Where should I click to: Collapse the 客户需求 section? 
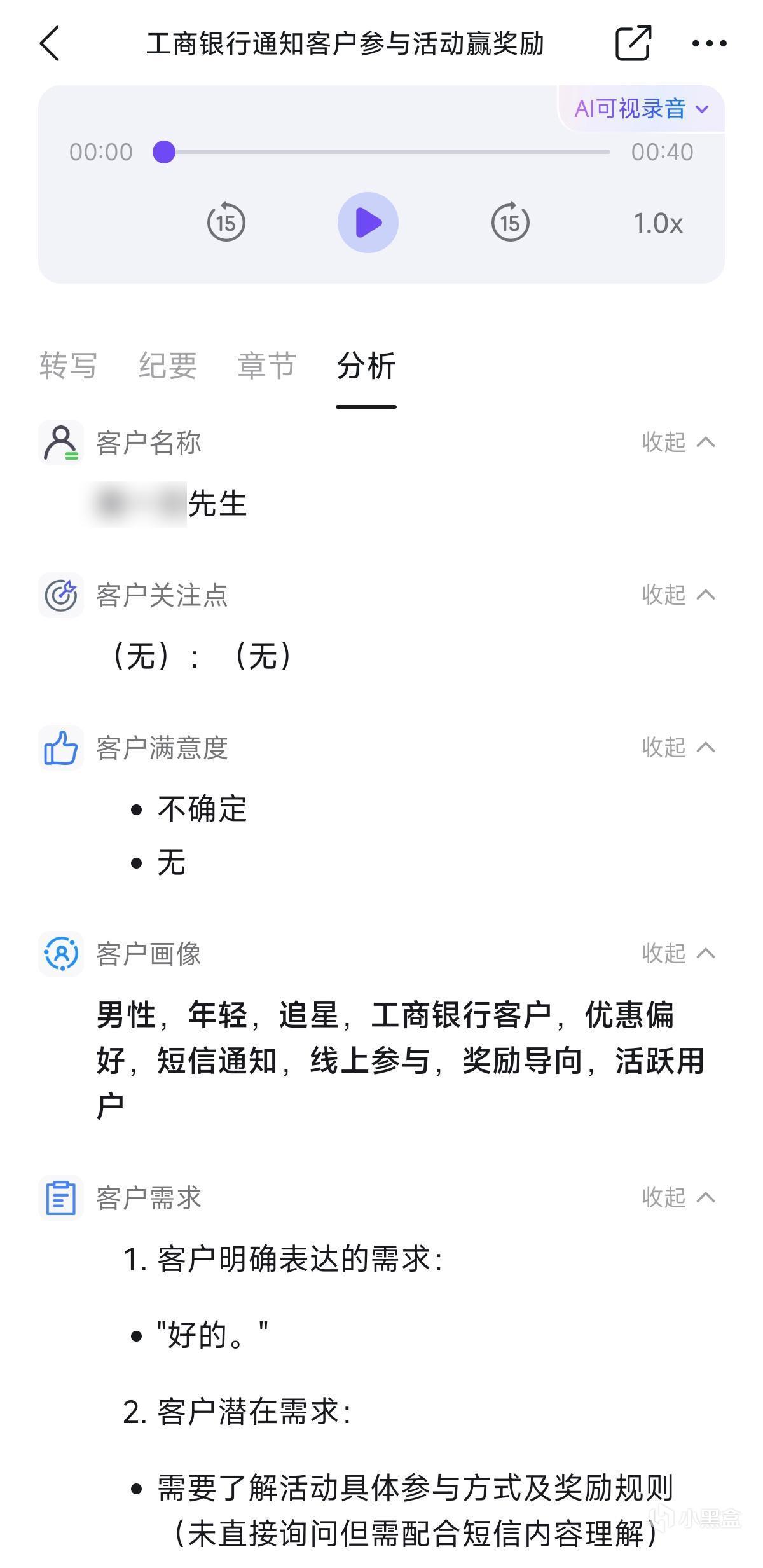678,1197
